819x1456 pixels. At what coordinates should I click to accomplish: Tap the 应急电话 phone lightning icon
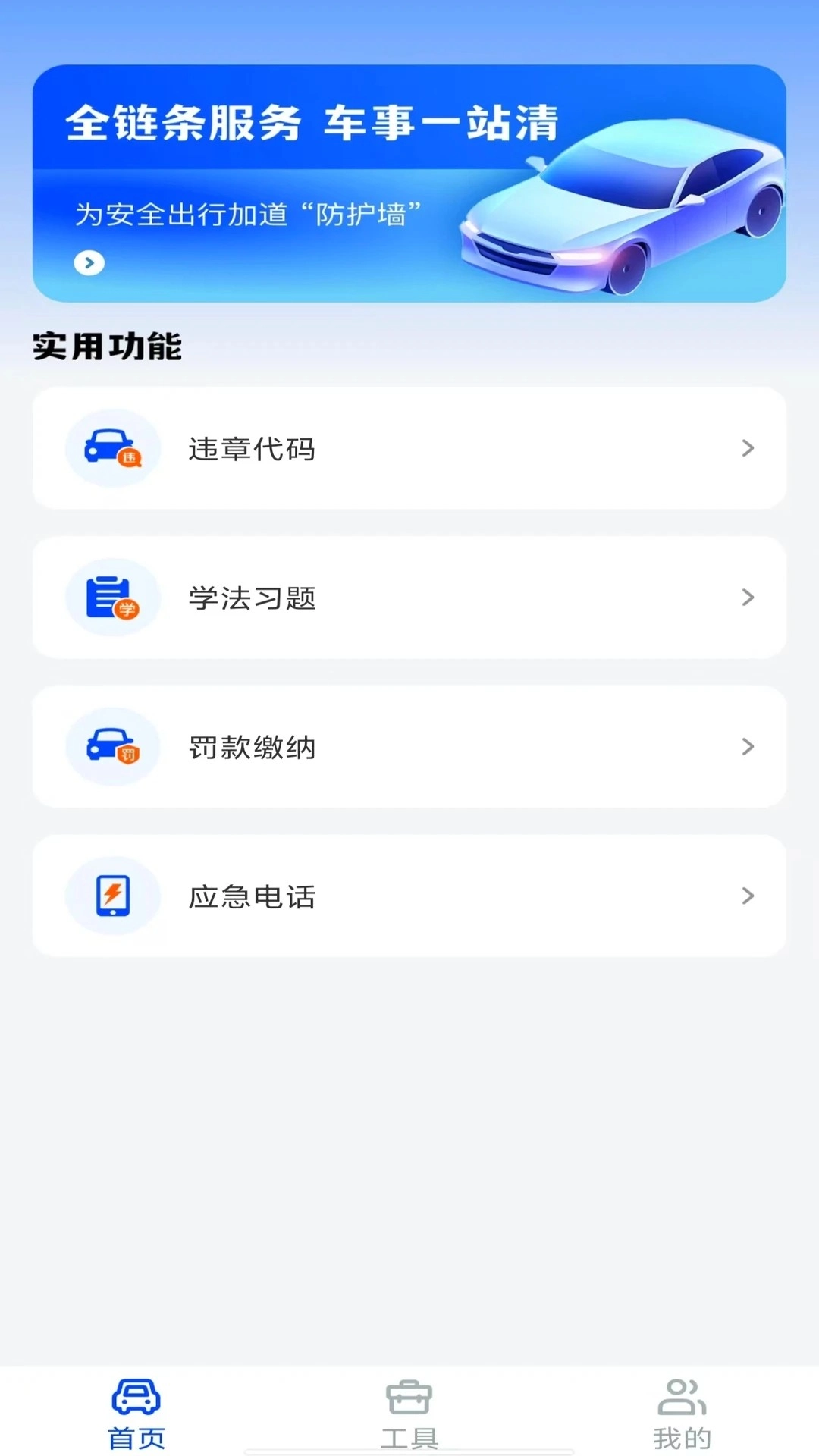112,896
